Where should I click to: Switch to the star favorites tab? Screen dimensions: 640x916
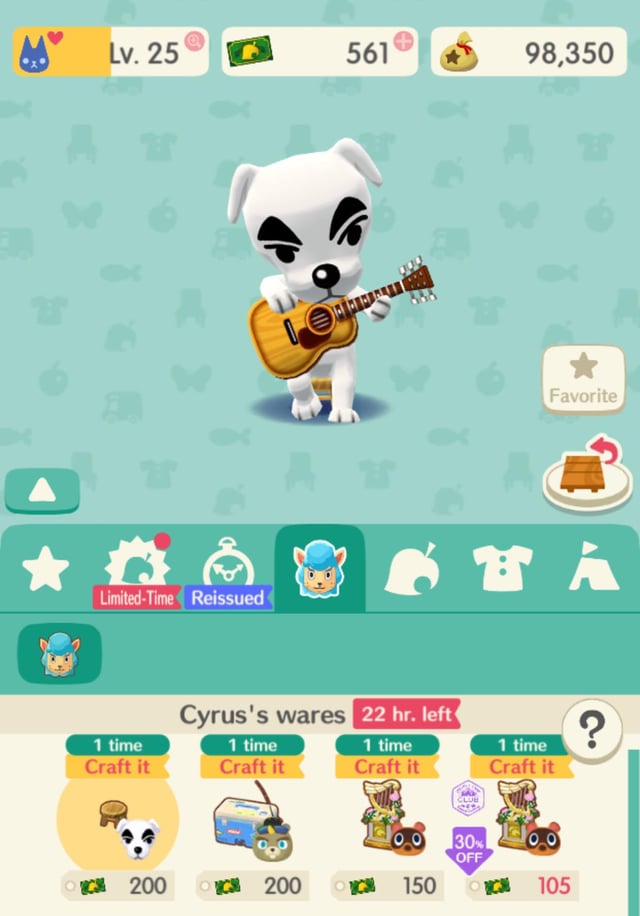(x=45, y=569)
